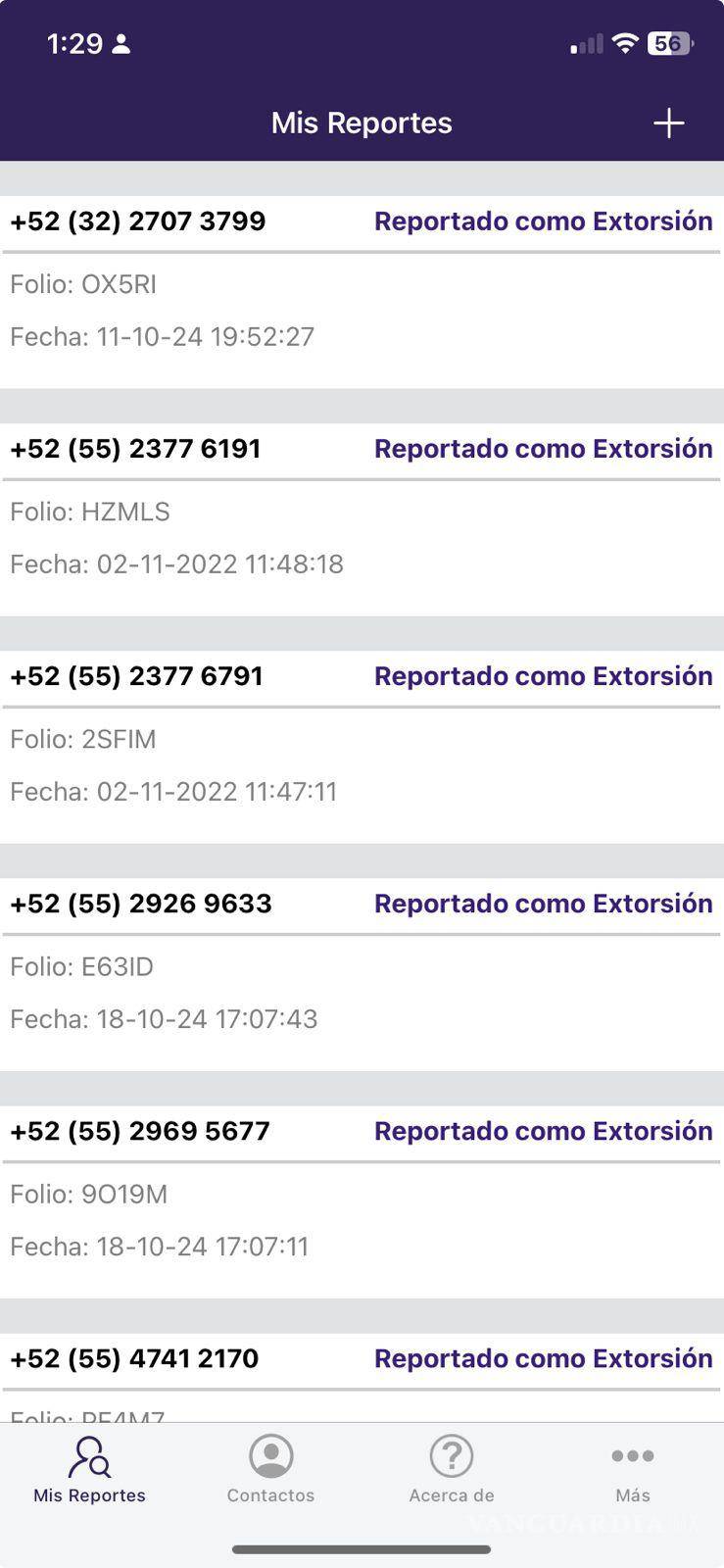The width and height of the screenshot is (724, 1568).
Task: Select the report with Folio HZMLS
Action: pyautogui.click(x=136, y=449)
